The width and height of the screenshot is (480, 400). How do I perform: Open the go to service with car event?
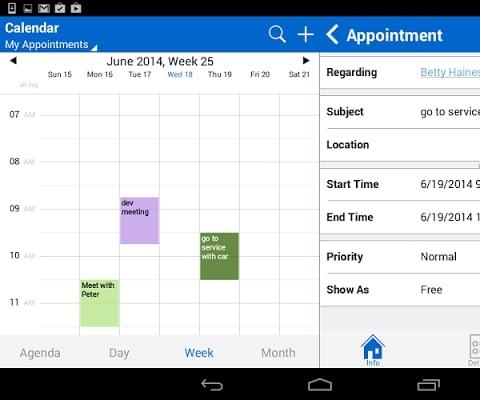(219, 256)
